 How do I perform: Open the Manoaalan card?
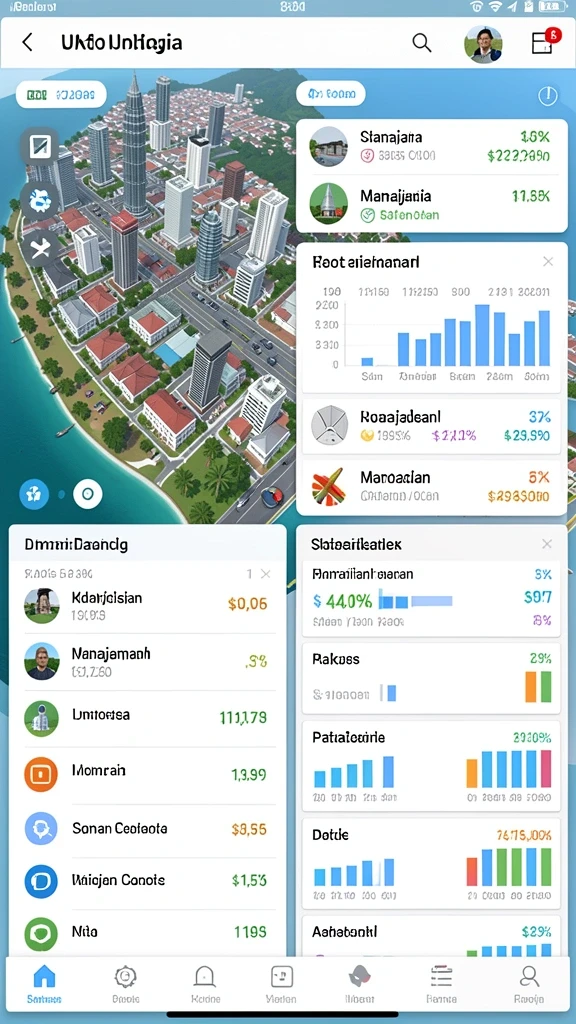[x=432, y=487]
